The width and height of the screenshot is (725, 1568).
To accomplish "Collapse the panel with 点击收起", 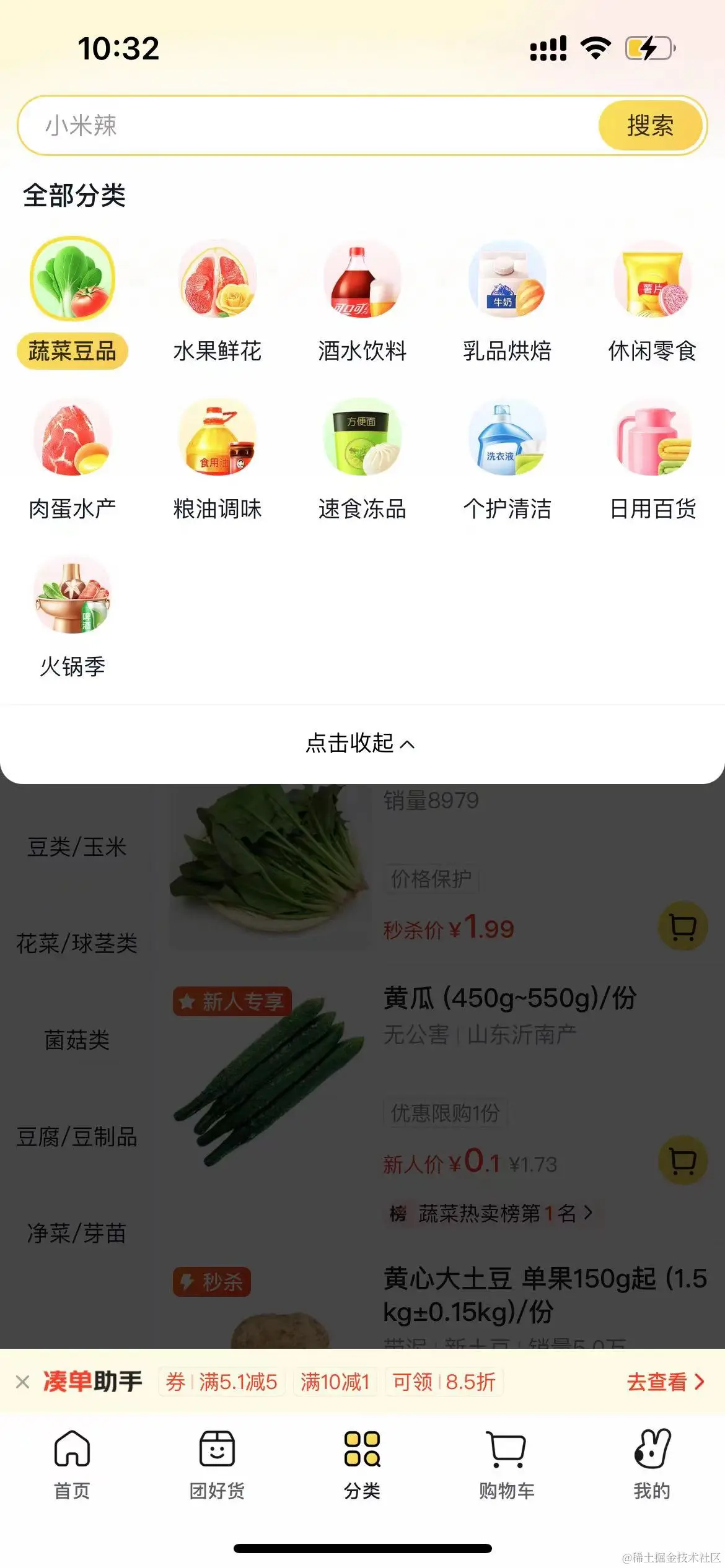I will (361, 743).
